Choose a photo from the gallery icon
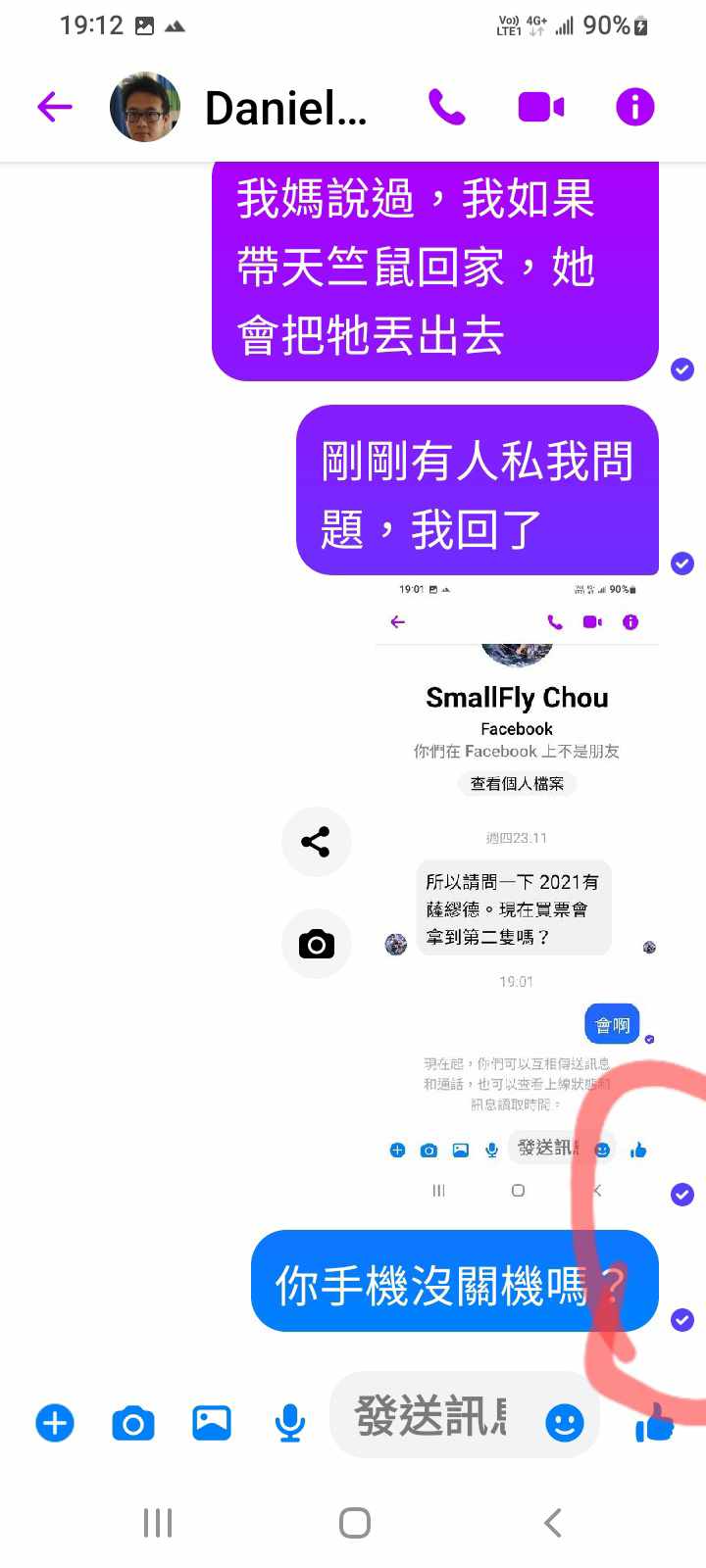The width and height of the screenshot is (706, 1568). [x=212, y=1423]
